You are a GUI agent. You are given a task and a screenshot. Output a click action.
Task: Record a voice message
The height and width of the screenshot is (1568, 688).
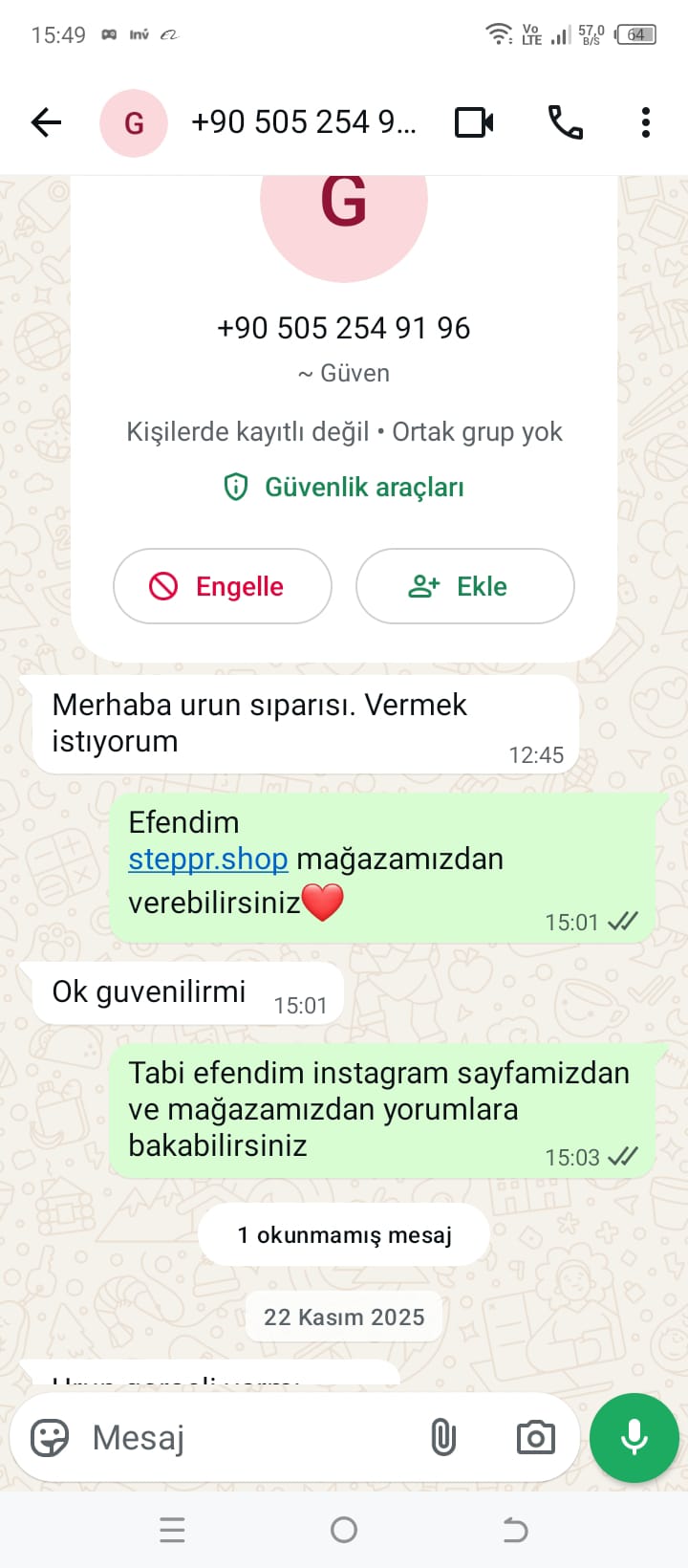point(634,1437)
